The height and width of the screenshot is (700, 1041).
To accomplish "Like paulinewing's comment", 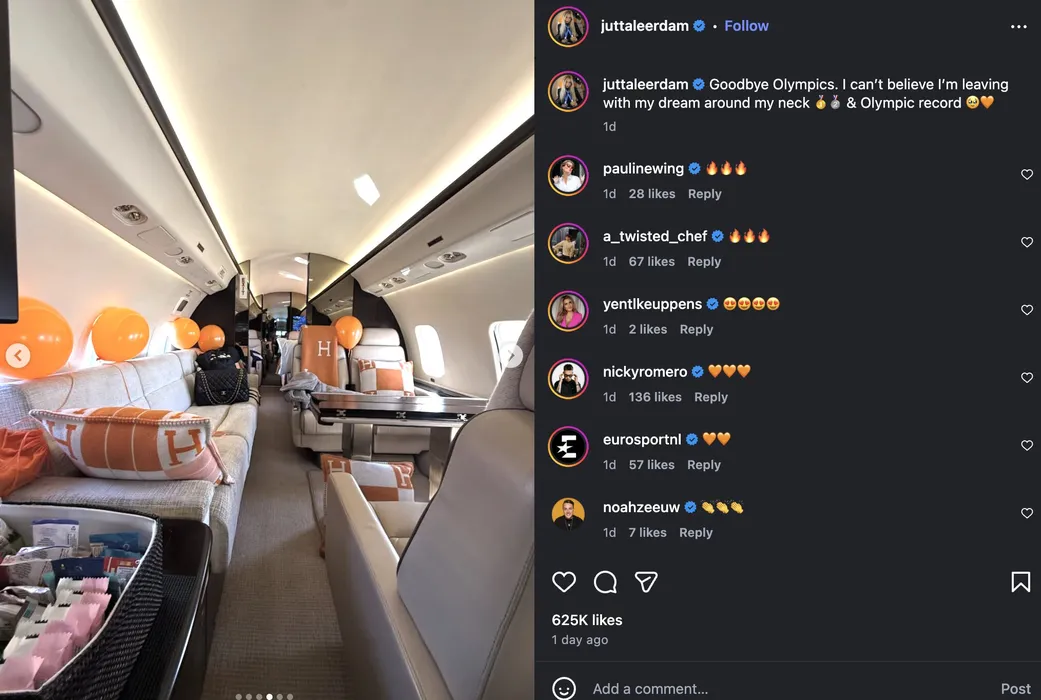I will (1026, 175).
